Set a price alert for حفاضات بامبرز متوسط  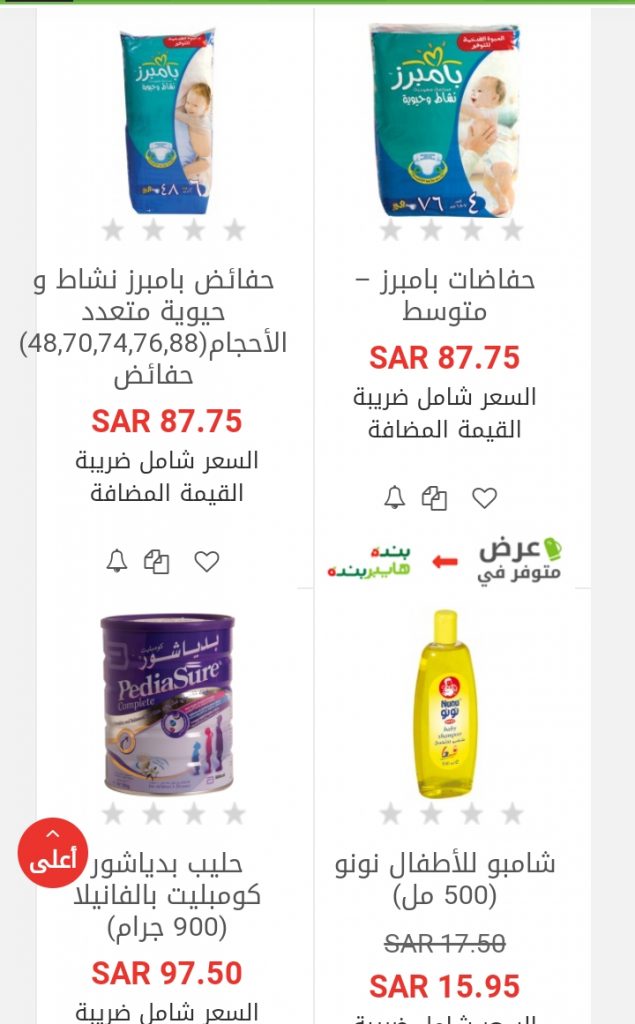[x=394, y=498]
